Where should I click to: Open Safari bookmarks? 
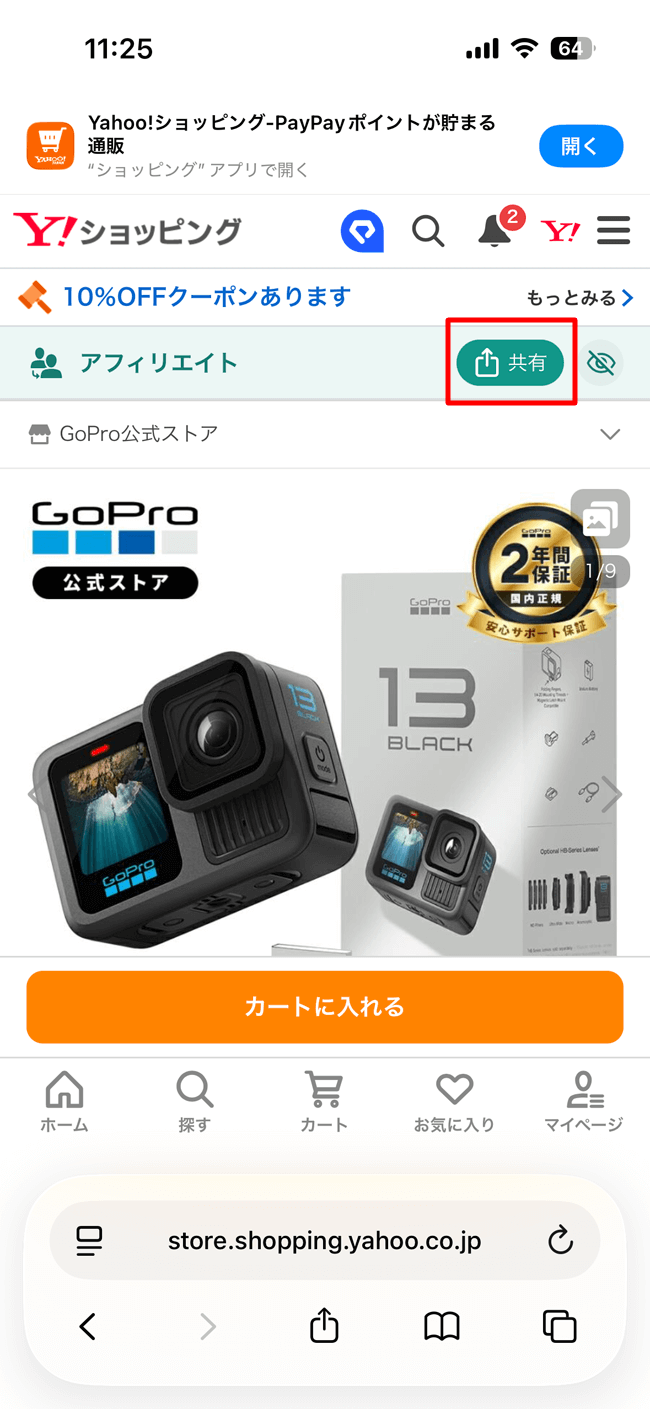click(x=441, y=1327)
